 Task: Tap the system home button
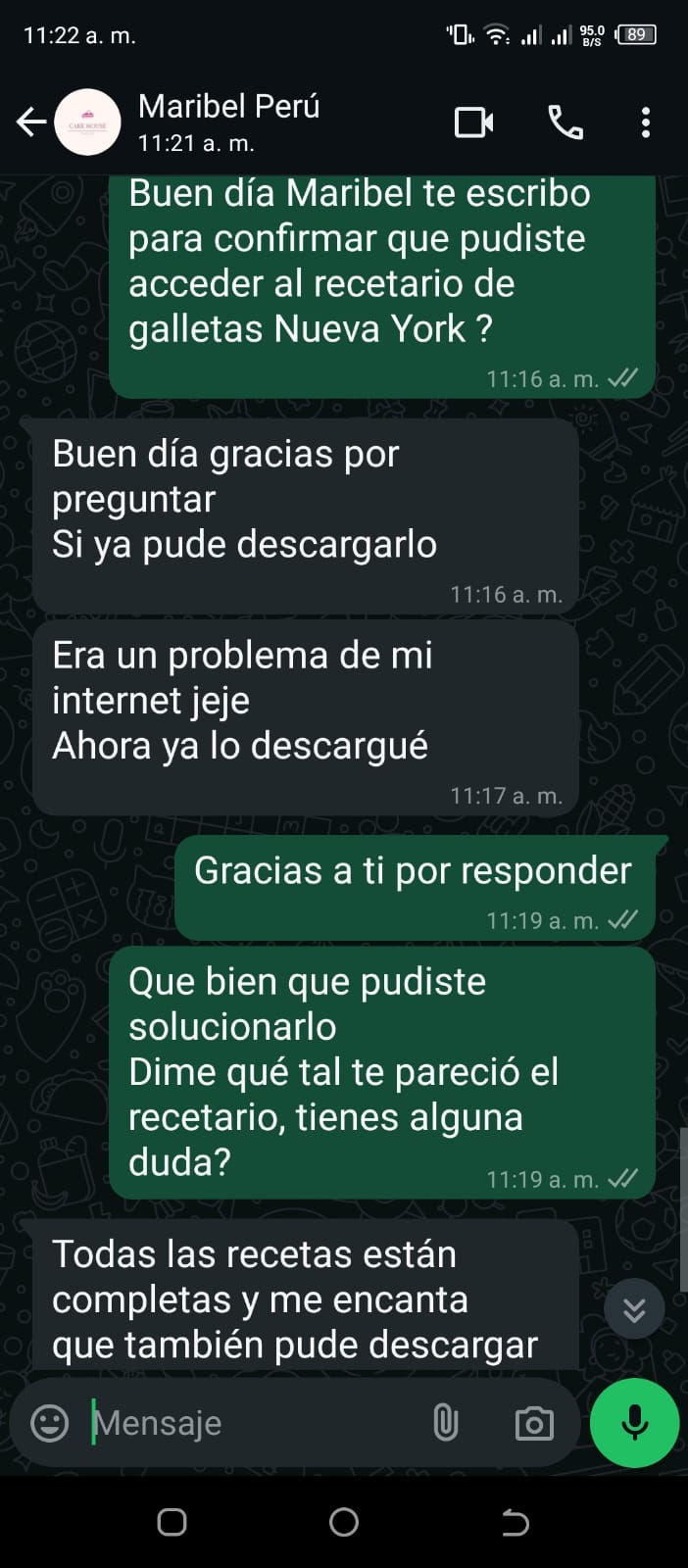[344, 1522]
